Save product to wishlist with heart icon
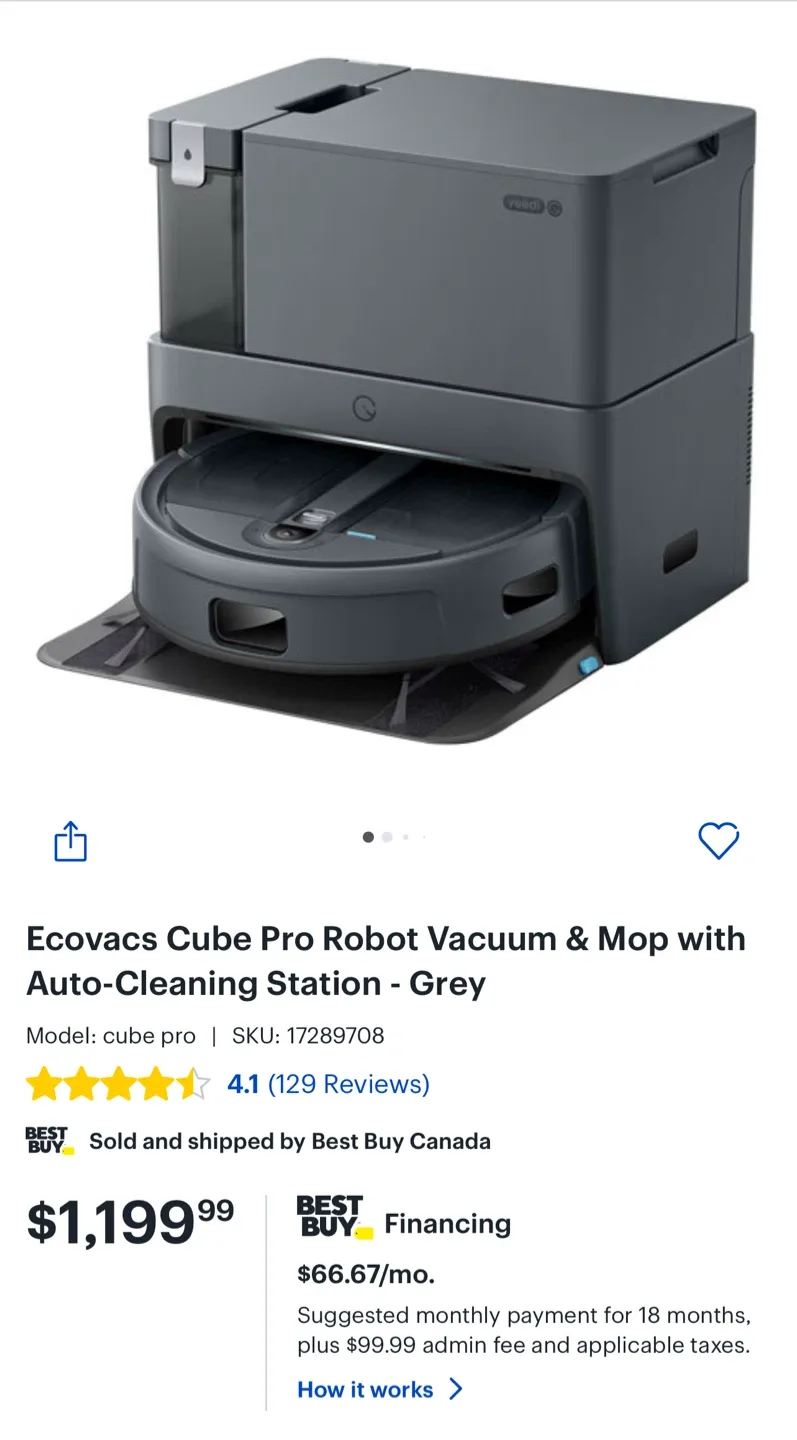 [718, 840]
